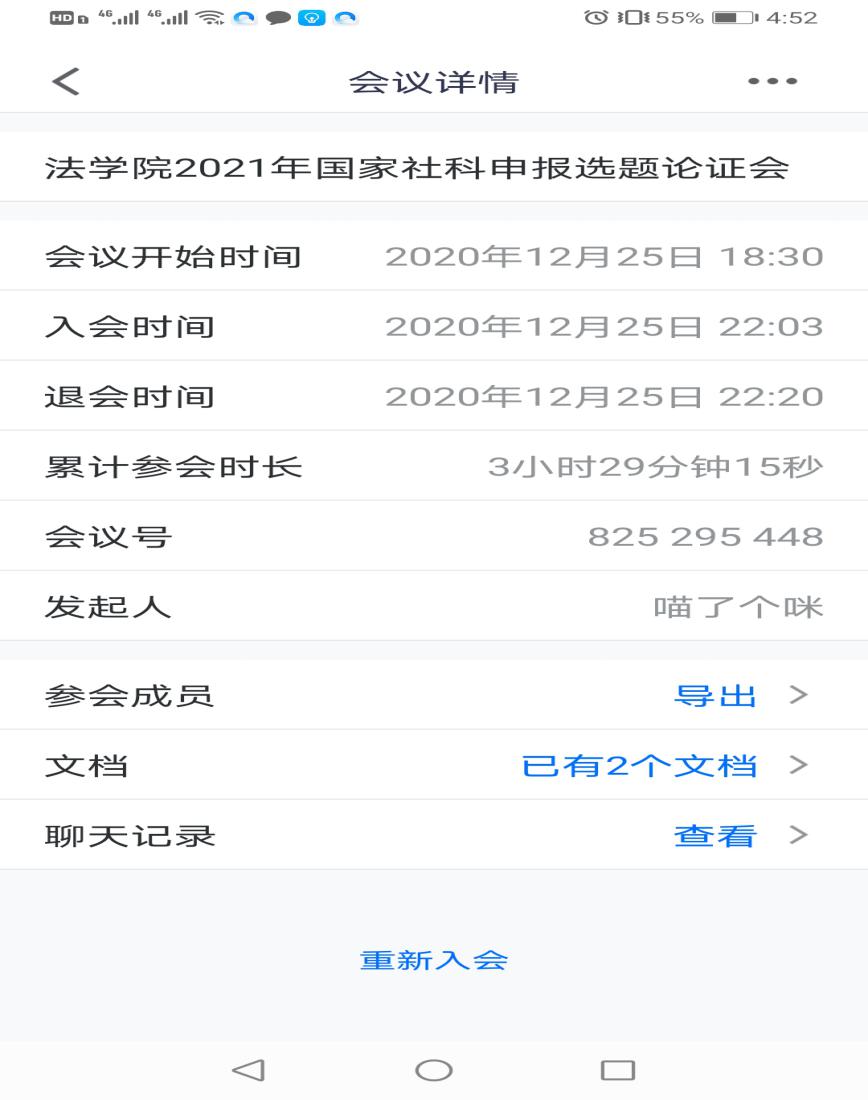Viewport: 868px width, 1100px height.
Task: Open the system recent apps view
Action: pos(617,1070)
